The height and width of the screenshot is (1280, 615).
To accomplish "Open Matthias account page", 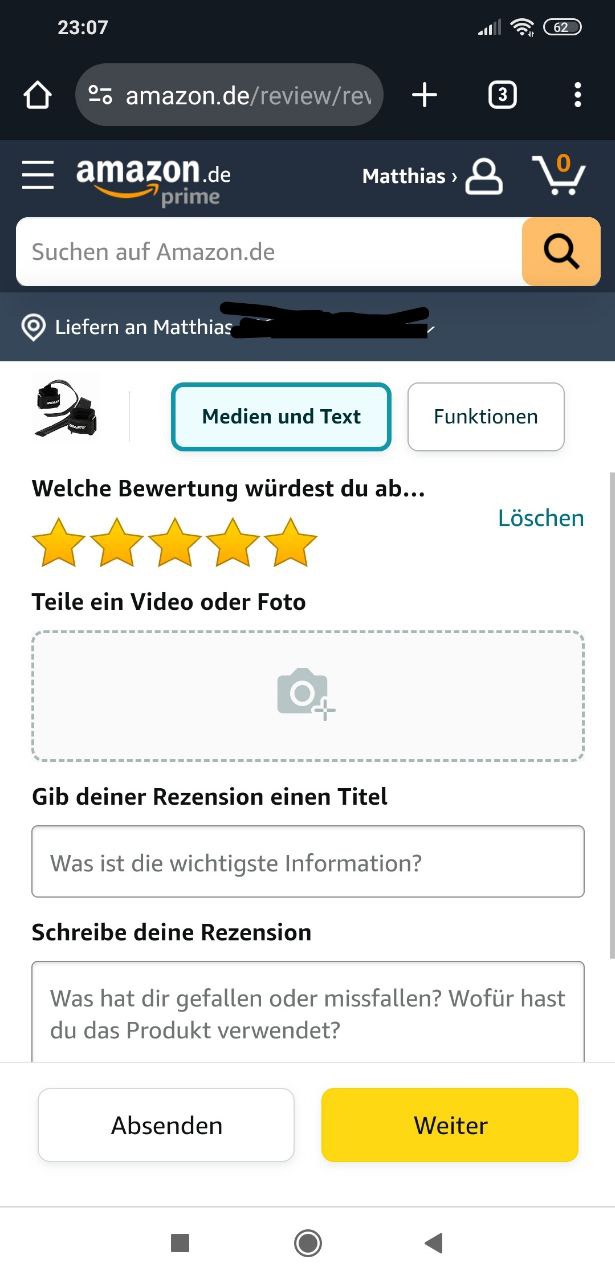I will point(432,176).
